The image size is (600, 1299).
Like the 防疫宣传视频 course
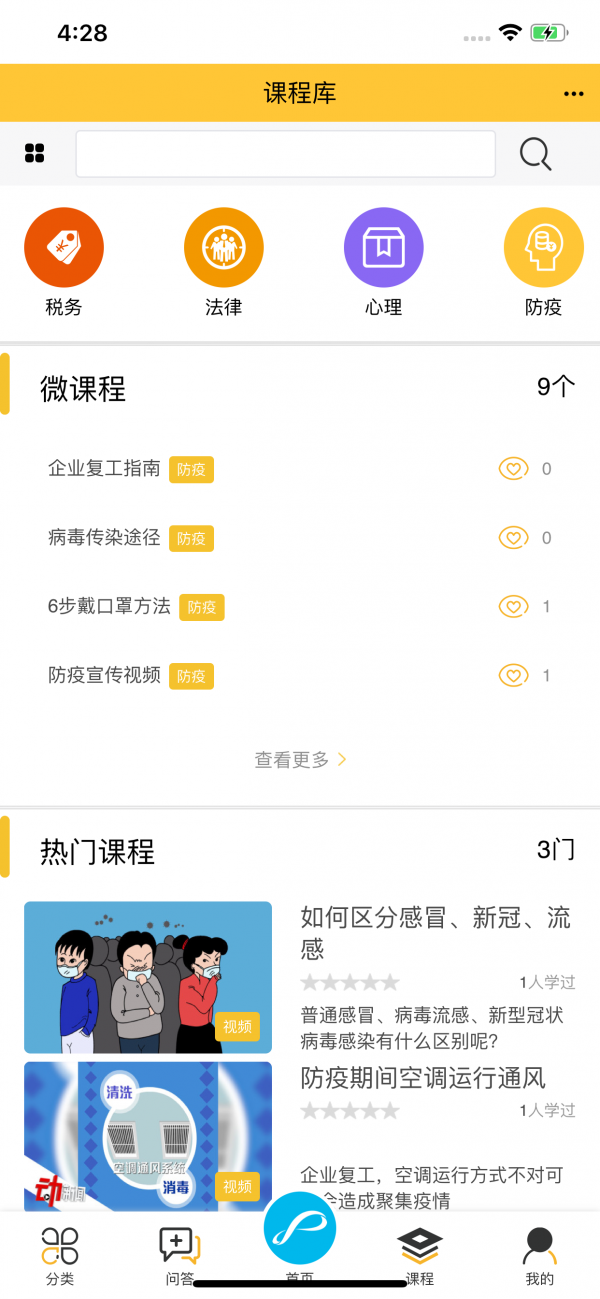point(513,676)
